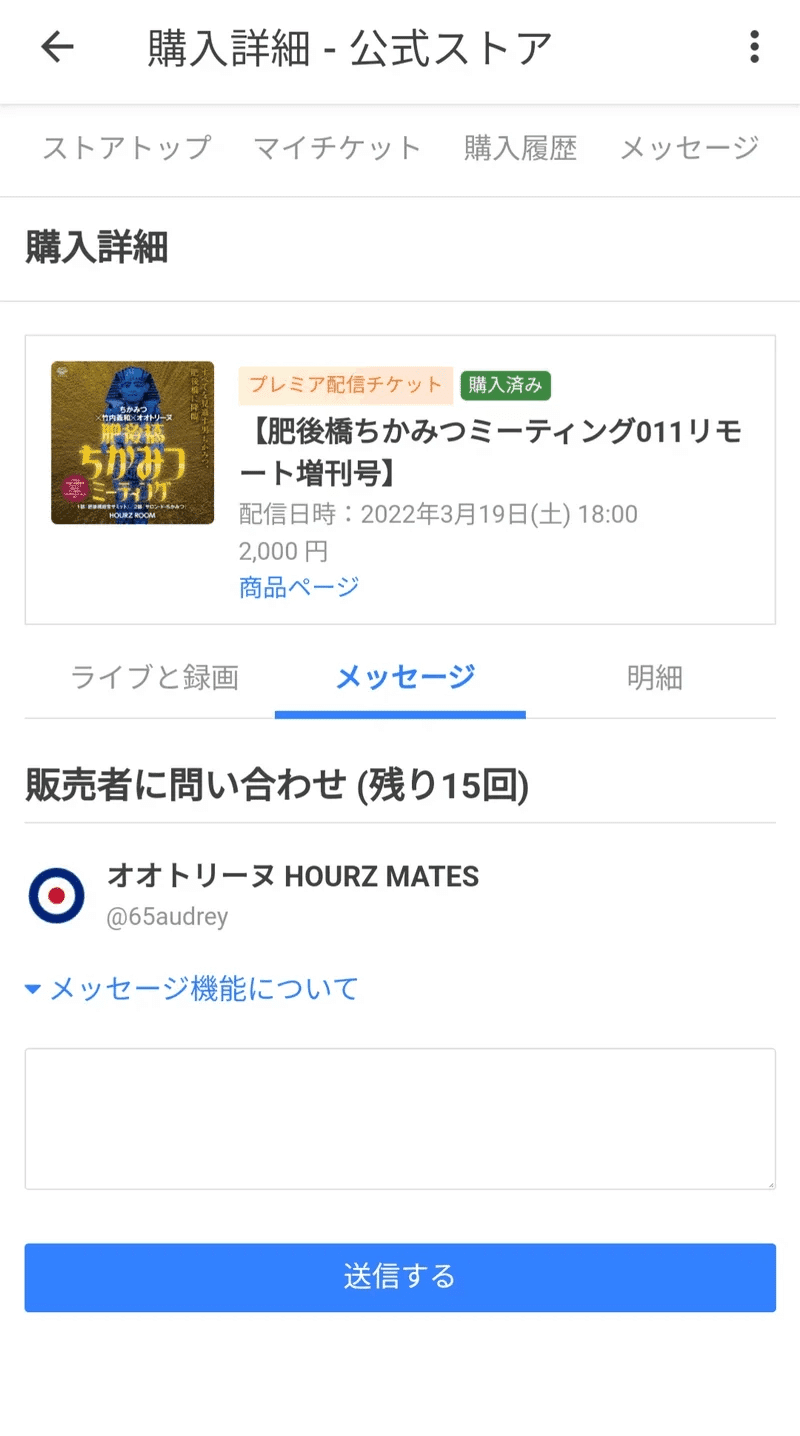Select the 購入履歴 tab
This screenshot has width=800, height=1436.
tap(520, 149)
